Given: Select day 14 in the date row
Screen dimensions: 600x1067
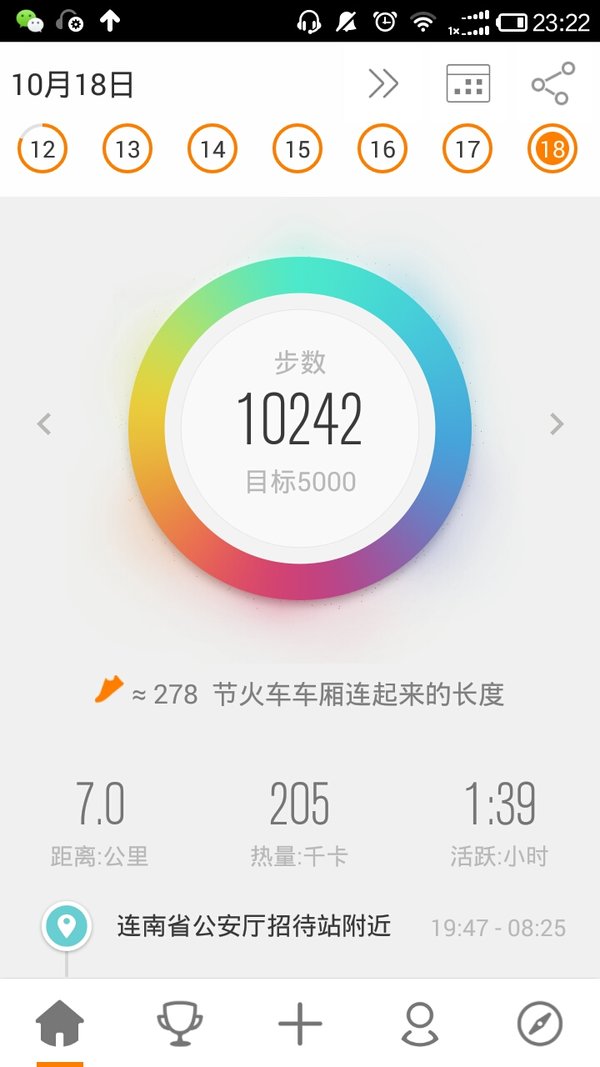Looking at the screenshot, I should click(212, 148).
